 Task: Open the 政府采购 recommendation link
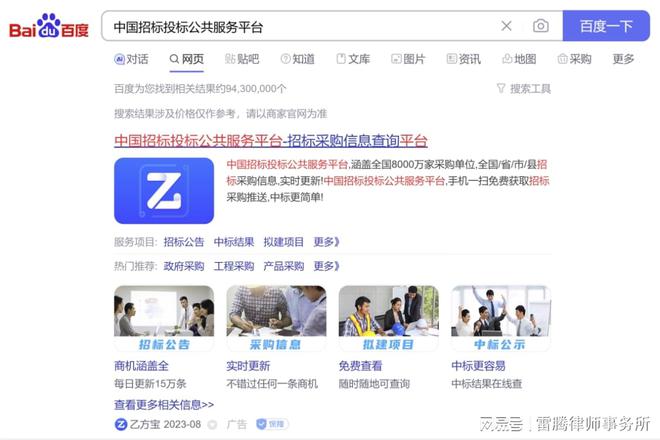[184, 266]
